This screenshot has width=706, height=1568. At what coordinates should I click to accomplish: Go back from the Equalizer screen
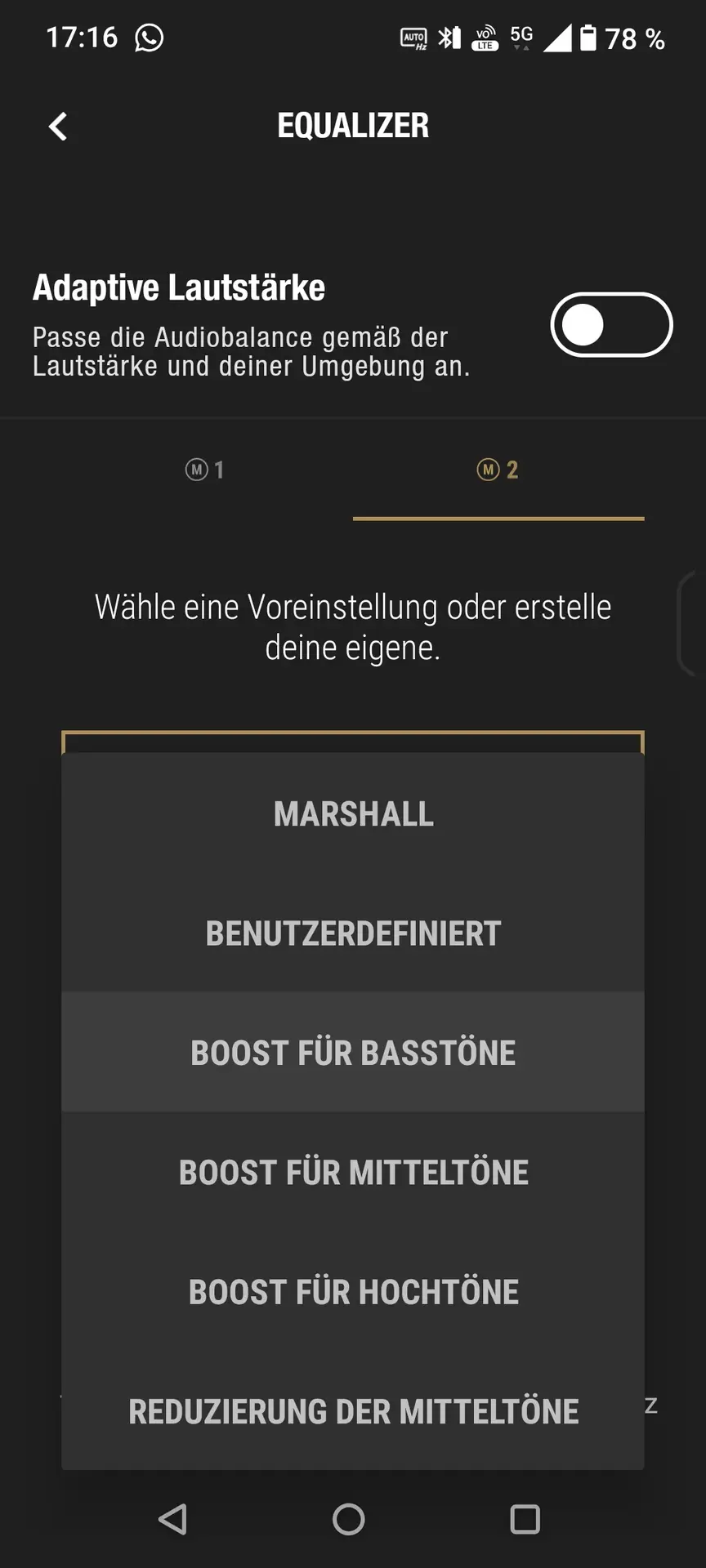[58, 127]
